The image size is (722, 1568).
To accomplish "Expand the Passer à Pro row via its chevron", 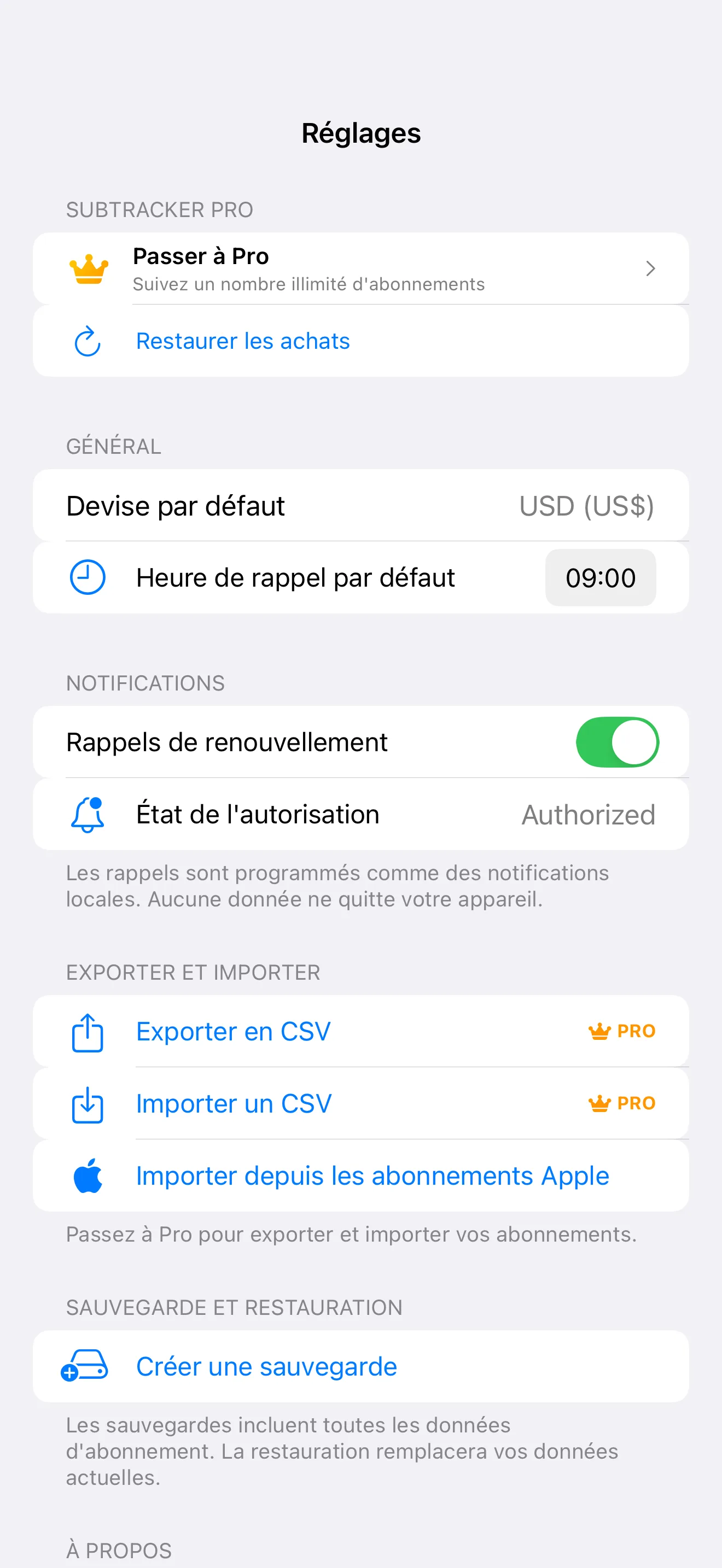I will coord(650,268).
